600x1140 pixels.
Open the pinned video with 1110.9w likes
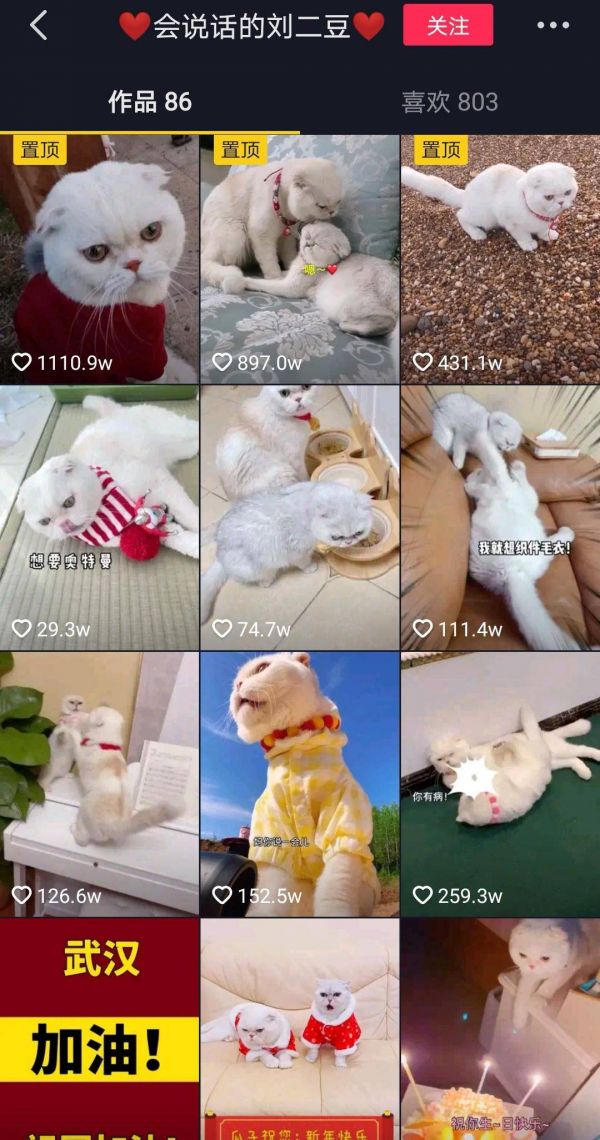pyautogui.click(x=99, y=258)
